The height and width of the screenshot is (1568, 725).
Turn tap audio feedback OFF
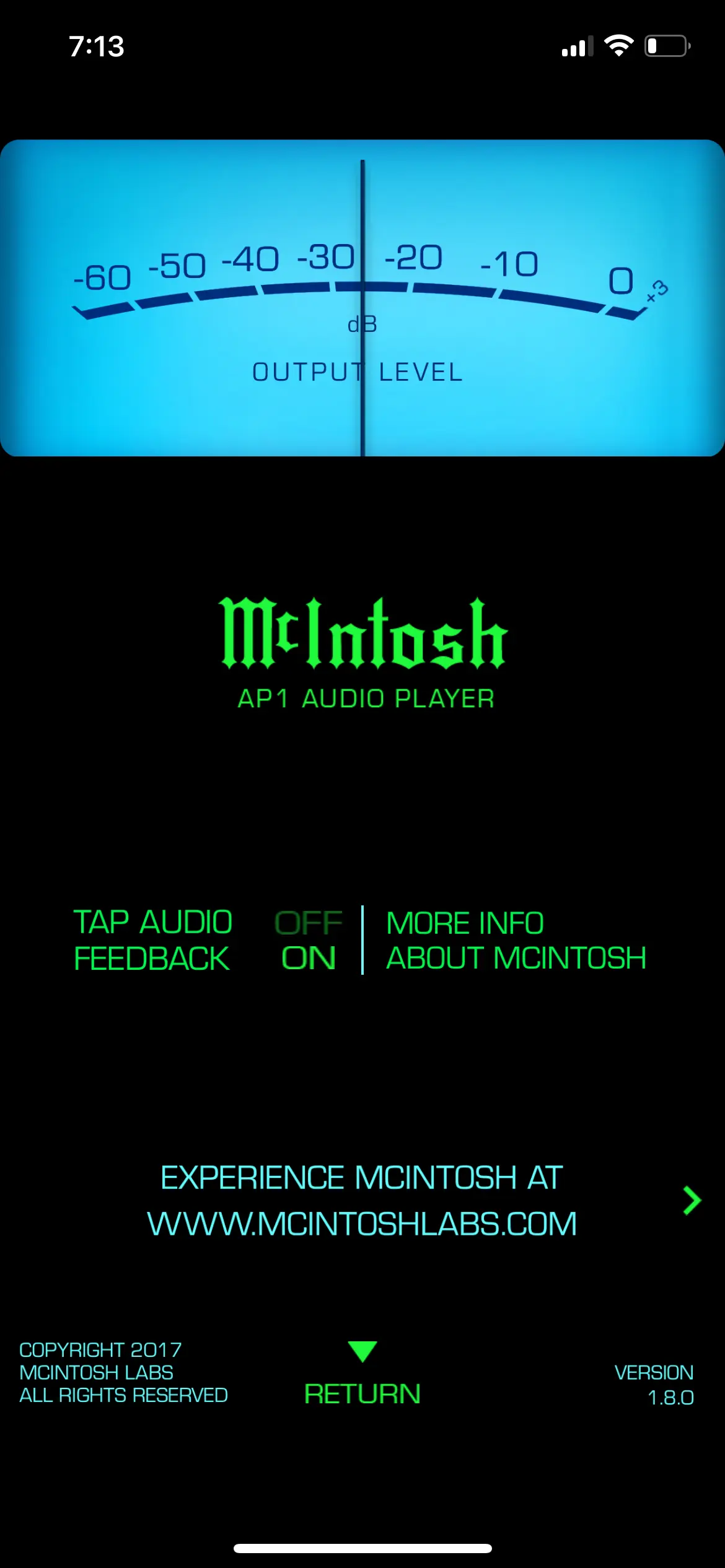point(308,923)
